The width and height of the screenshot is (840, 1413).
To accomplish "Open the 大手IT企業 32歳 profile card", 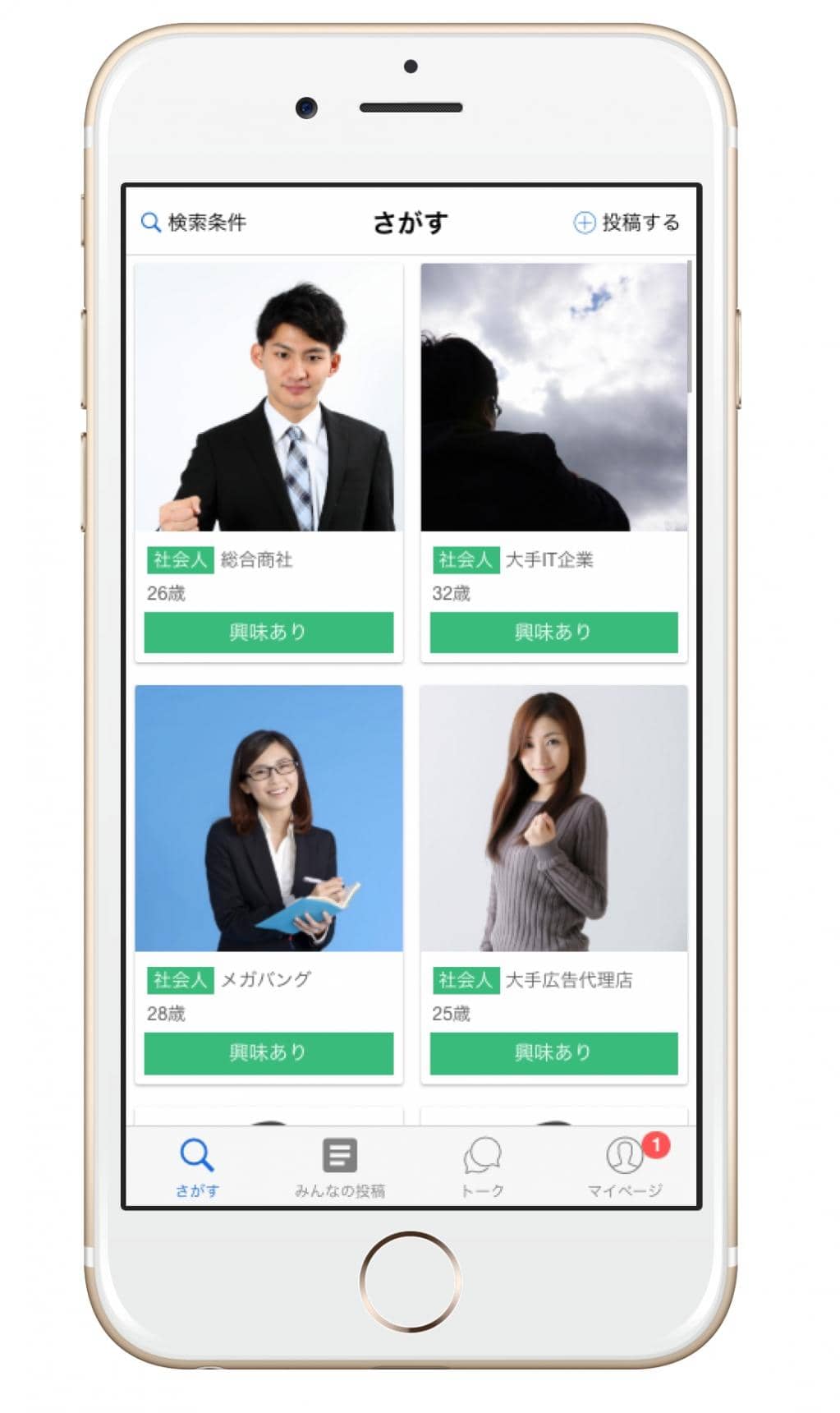I will point(553,398).
